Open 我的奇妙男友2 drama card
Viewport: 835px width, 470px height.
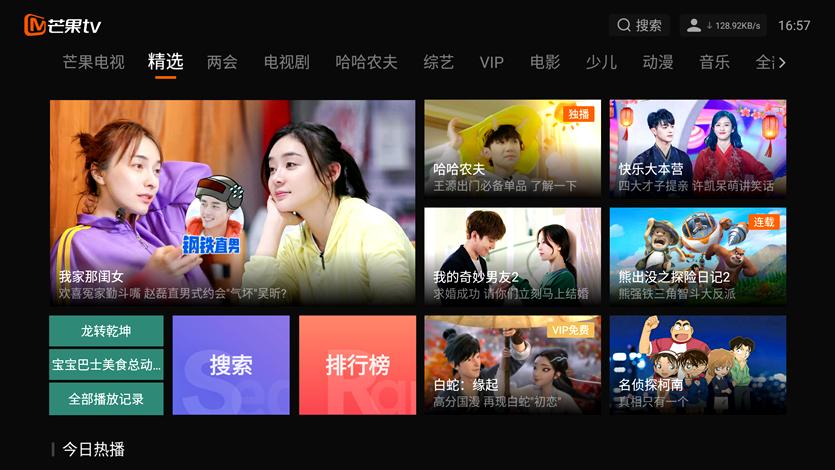[512, 255]
